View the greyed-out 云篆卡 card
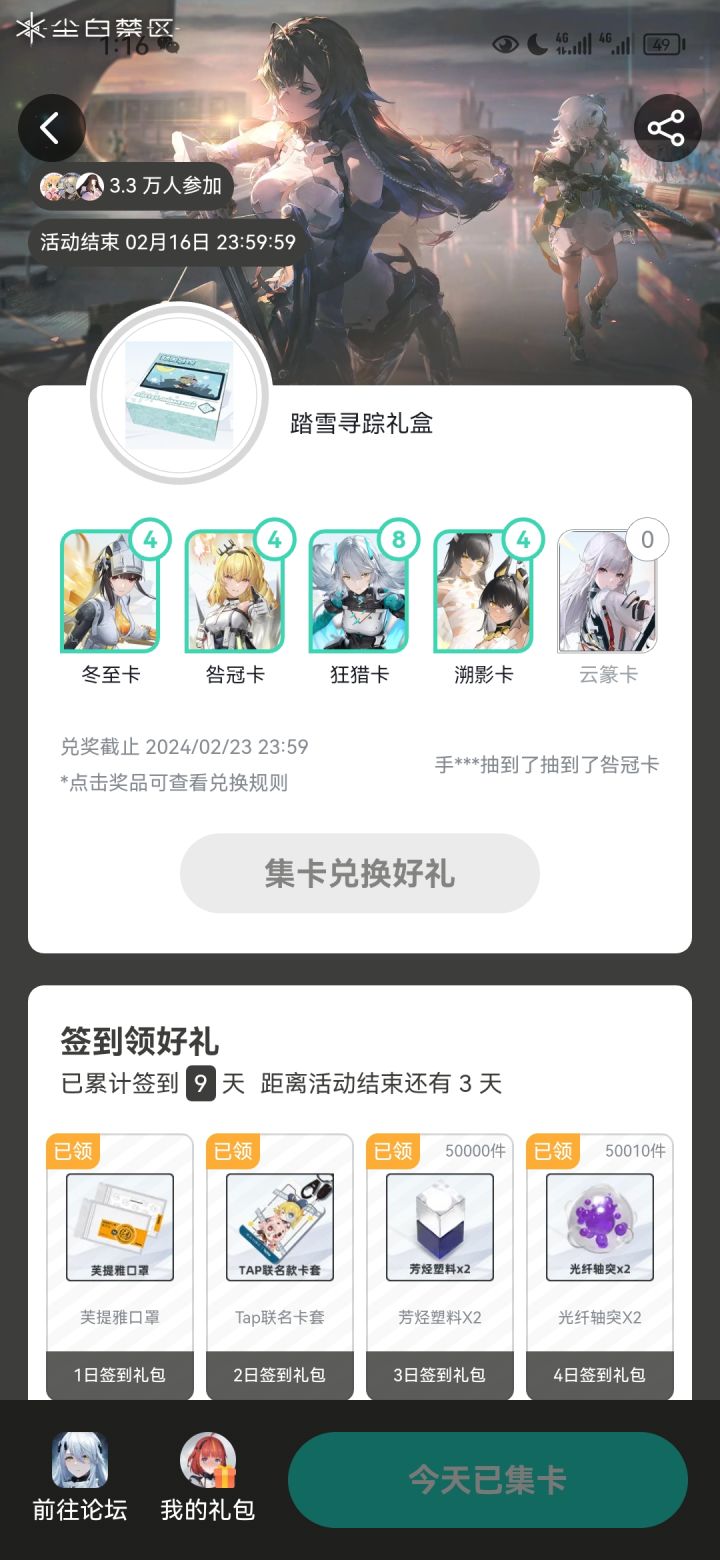 click(607, 590)
